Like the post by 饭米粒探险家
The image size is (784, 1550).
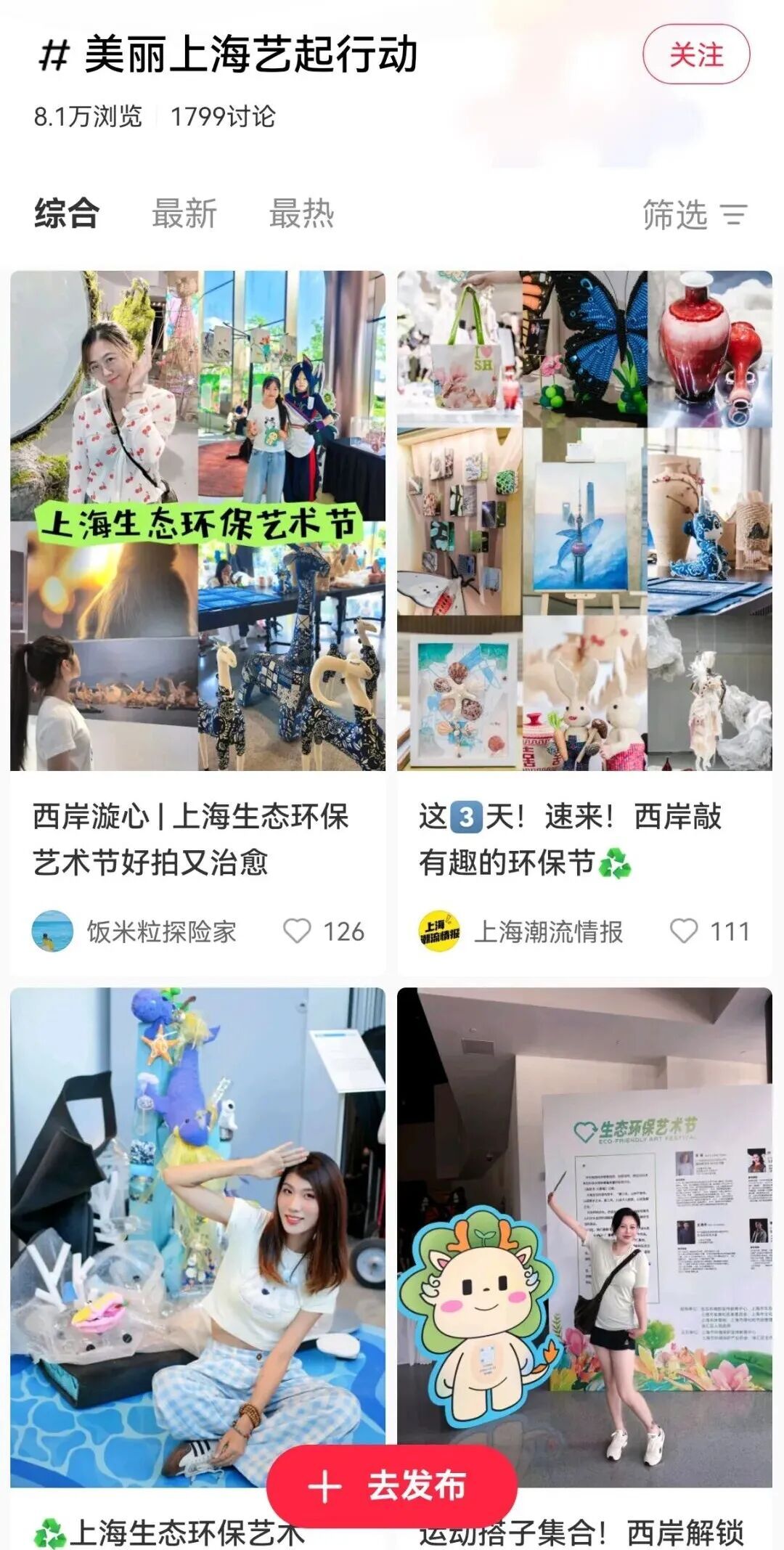coord(297,931)
